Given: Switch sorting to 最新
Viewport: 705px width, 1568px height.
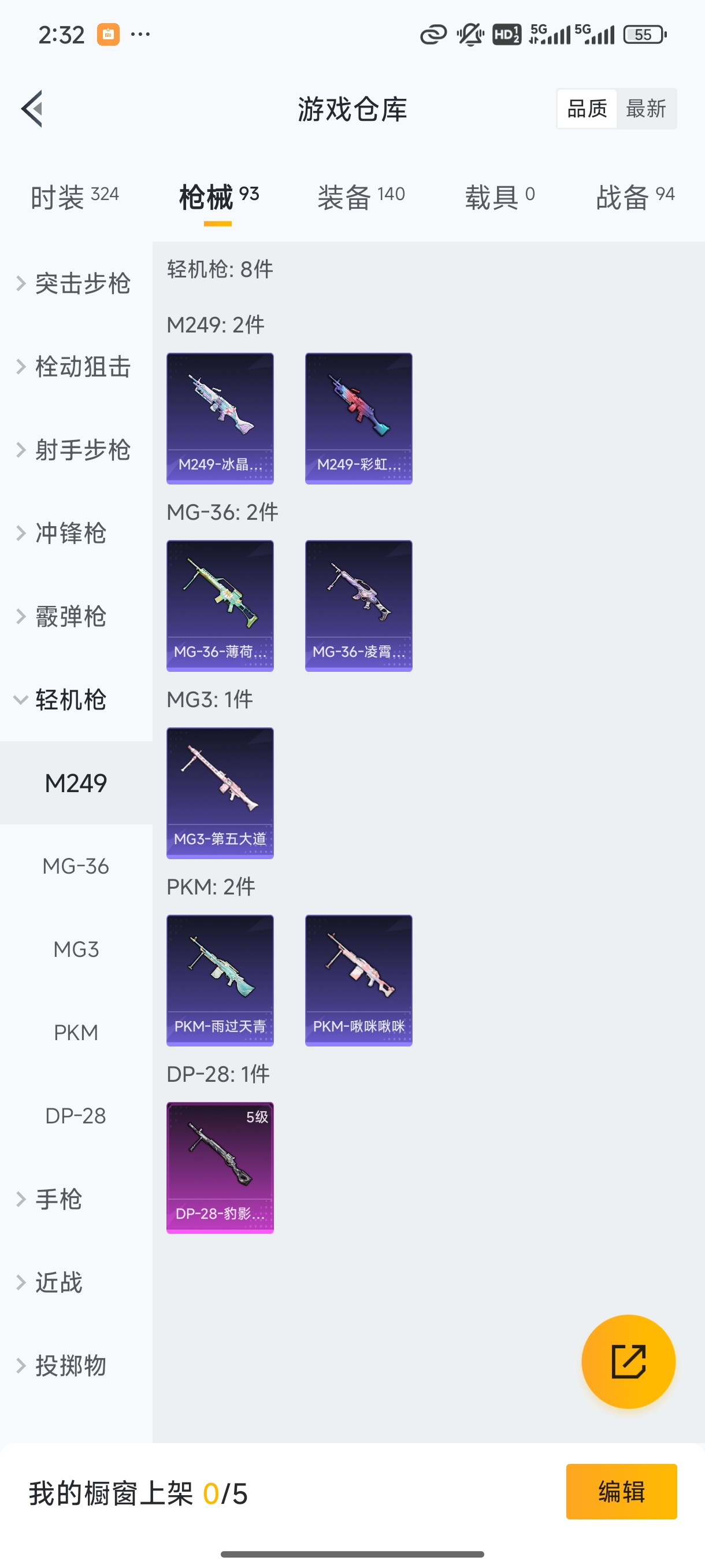Looking at the screenshot, I should (x=647, y=108).
